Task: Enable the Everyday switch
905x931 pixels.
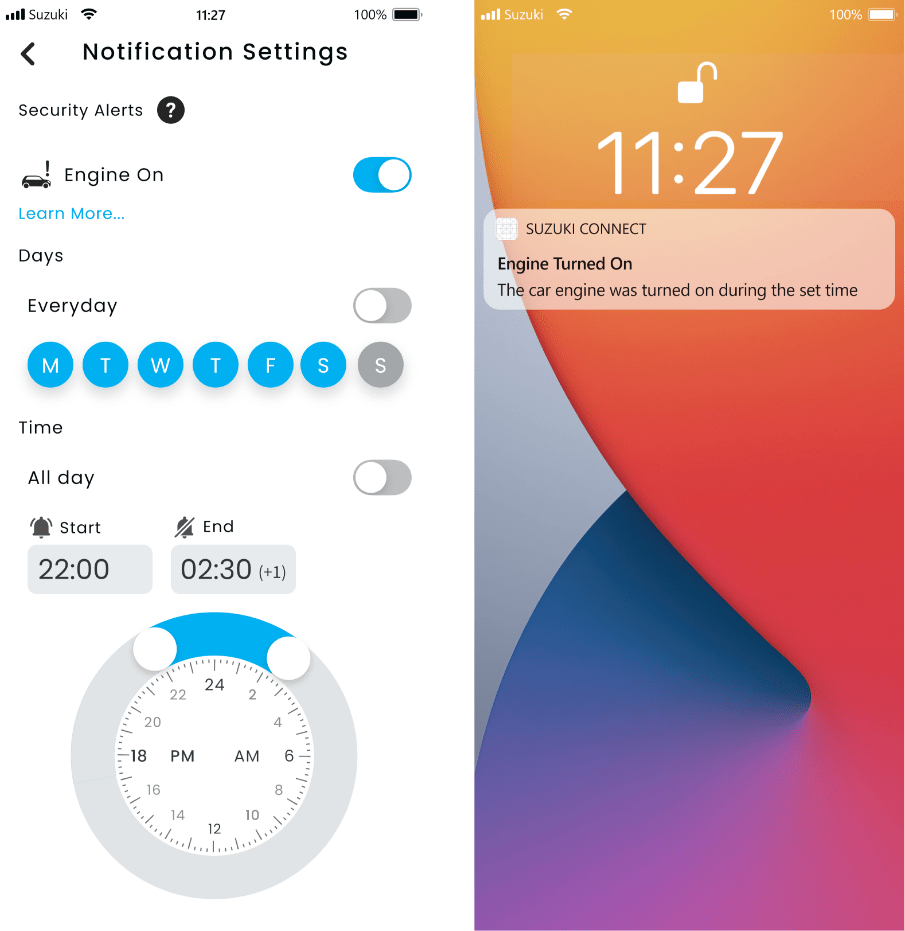Action: click(x=382, y=306)
